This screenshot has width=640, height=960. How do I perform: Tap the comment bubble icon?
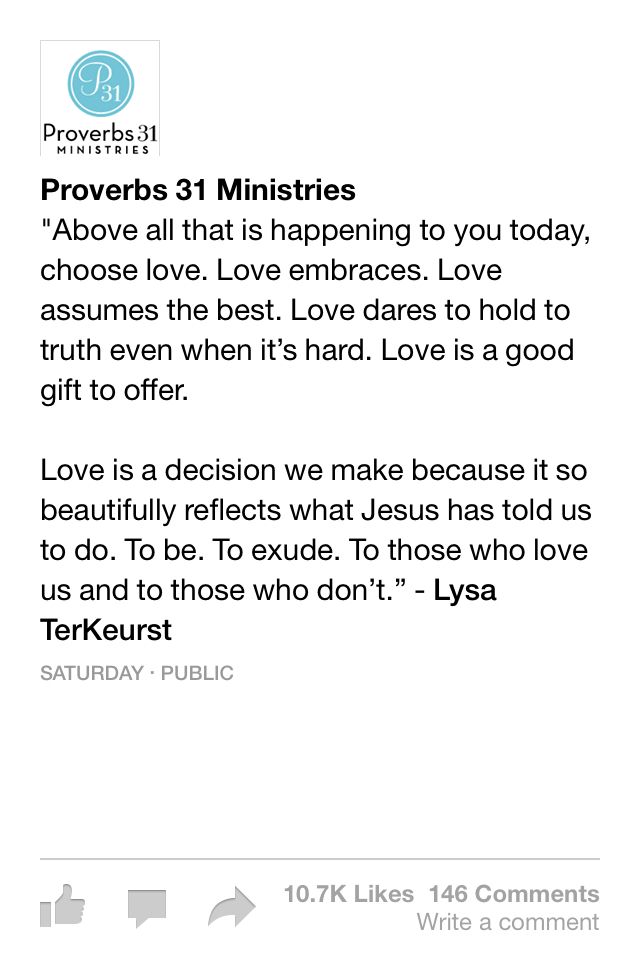[x=146, y=908]
